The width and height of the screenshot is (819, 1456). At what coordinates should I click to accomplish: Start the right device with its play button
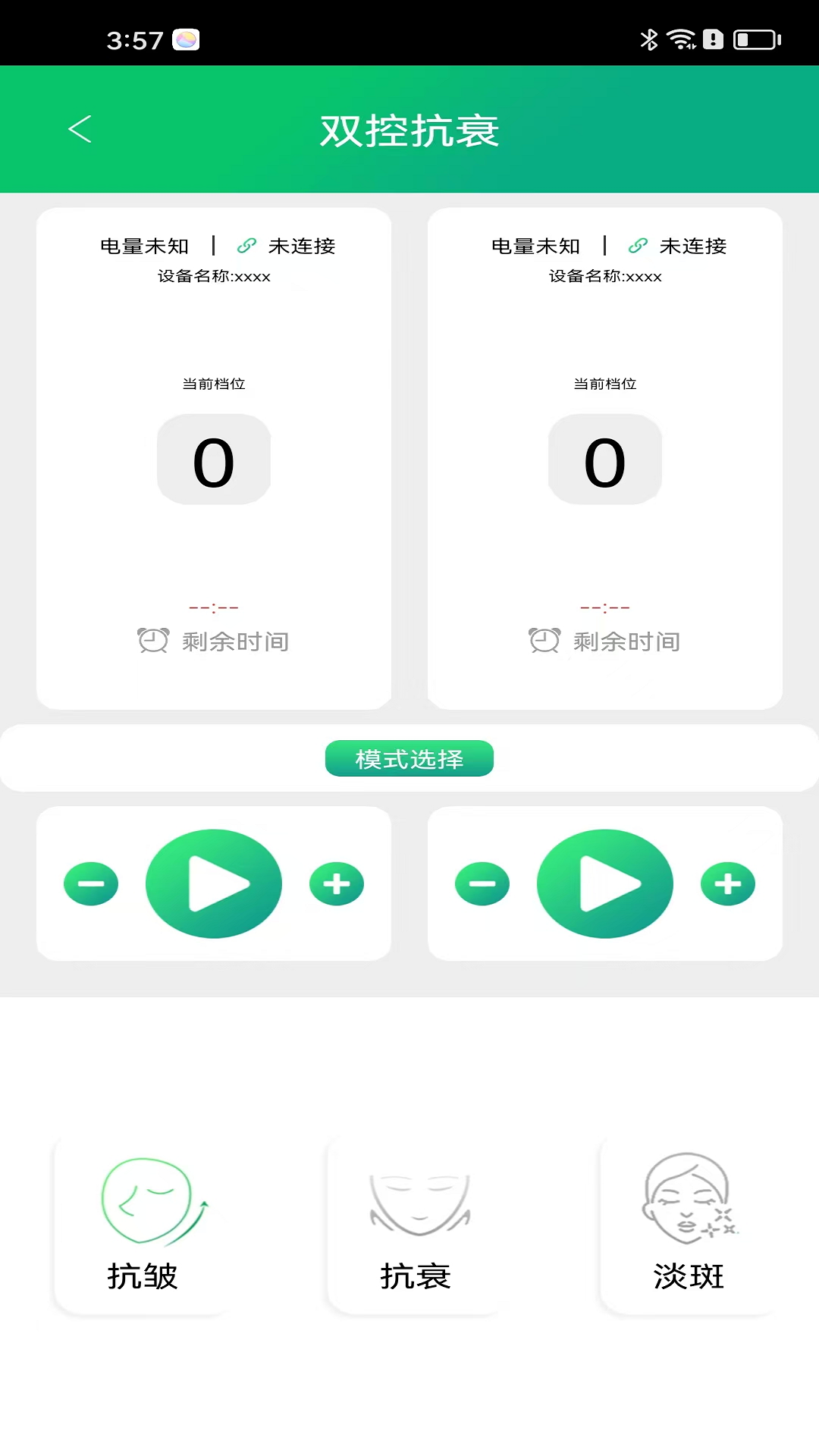click(x=604, y=883)
